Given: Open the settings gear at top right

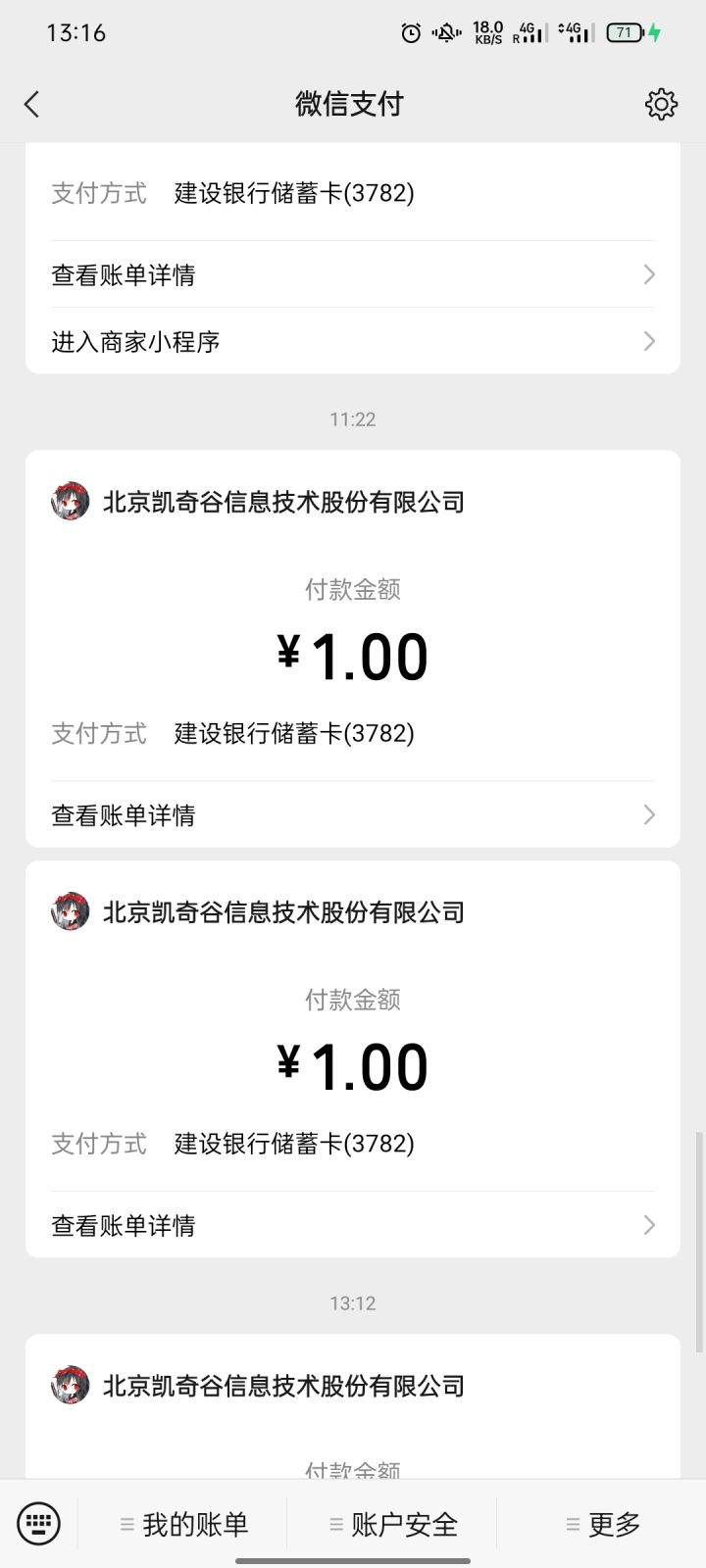Looking at the screenshot, I should point(661,103).
